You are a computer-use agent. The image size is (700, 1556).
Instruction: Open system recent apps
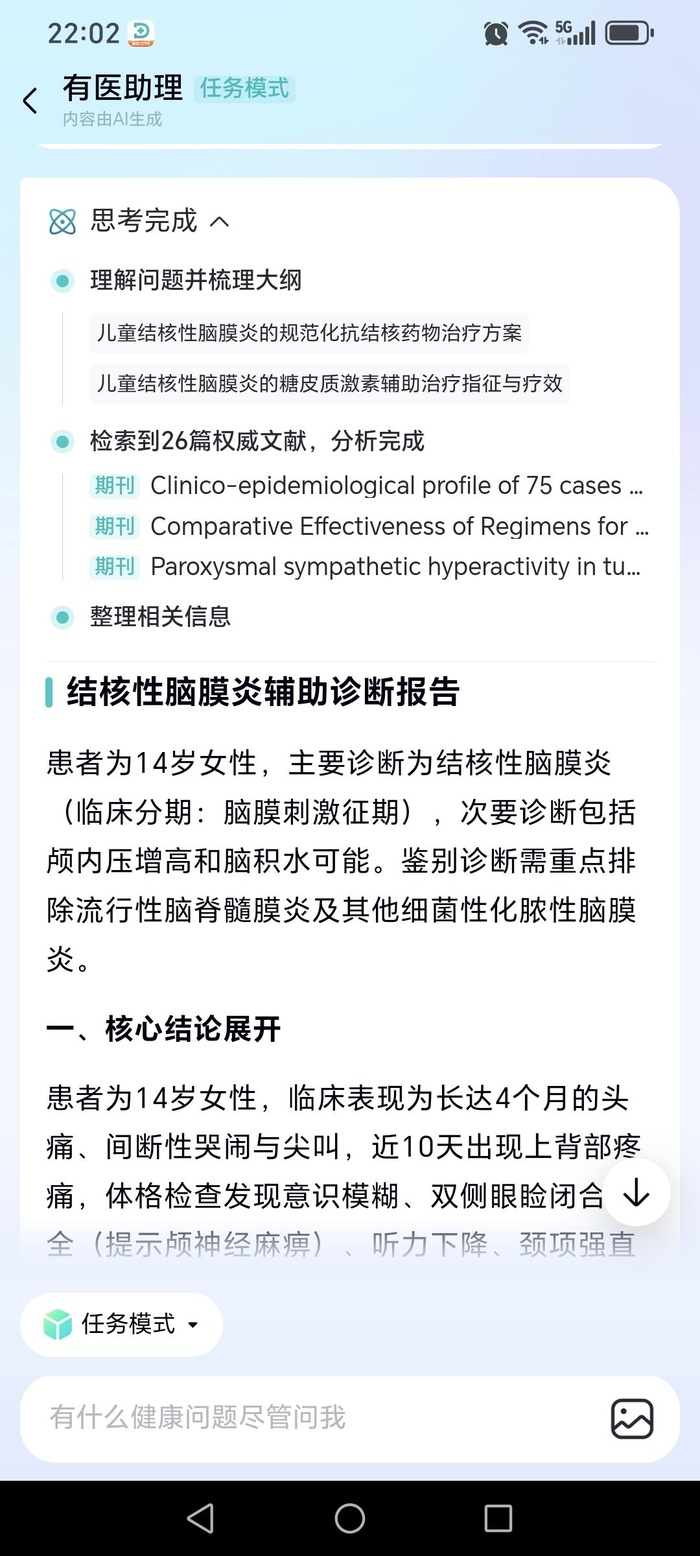498,1518
